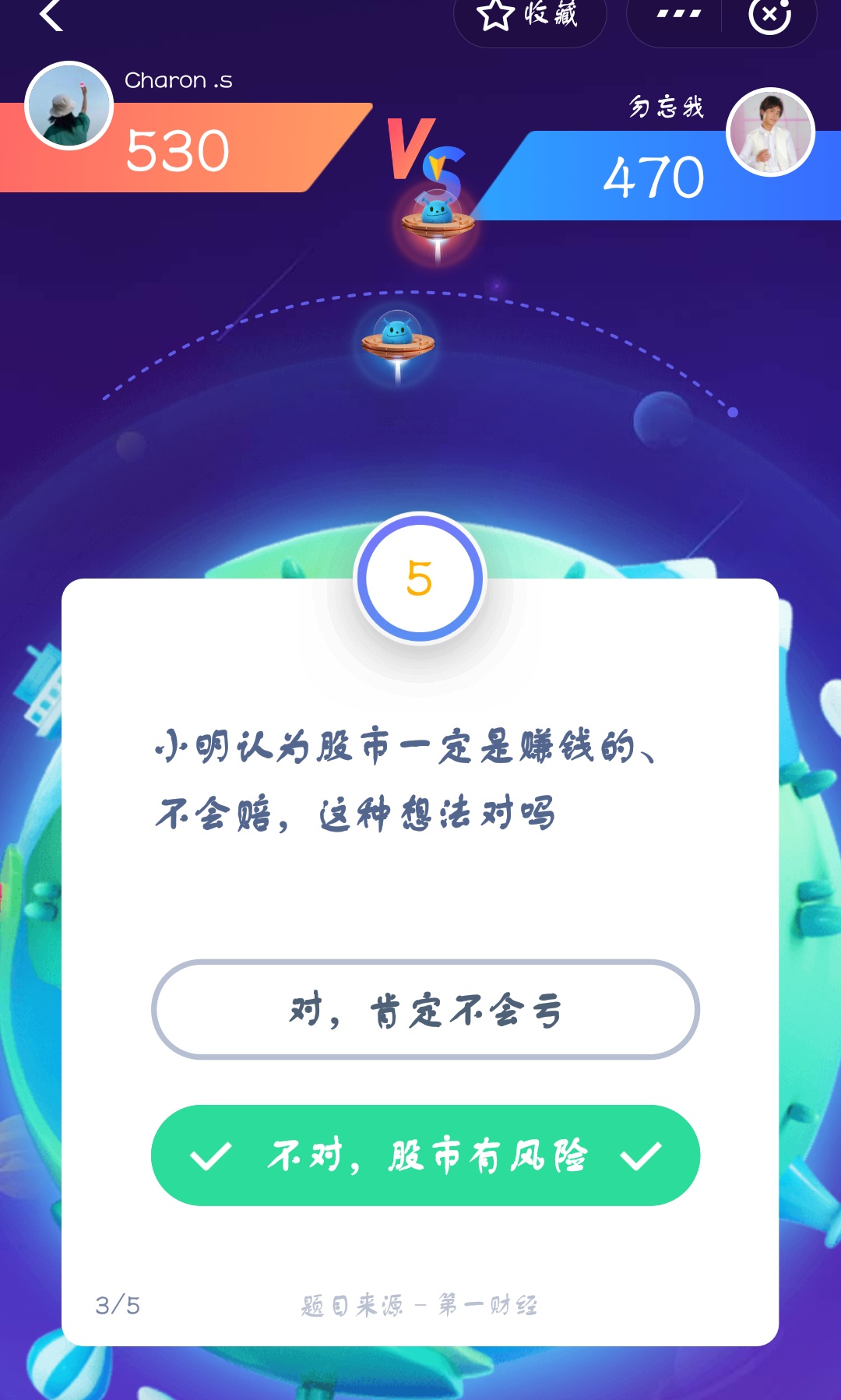The width and height of the screenshot is (841, 1400).
Task: Tap the player name Charon .s
Action: (179, 79)
